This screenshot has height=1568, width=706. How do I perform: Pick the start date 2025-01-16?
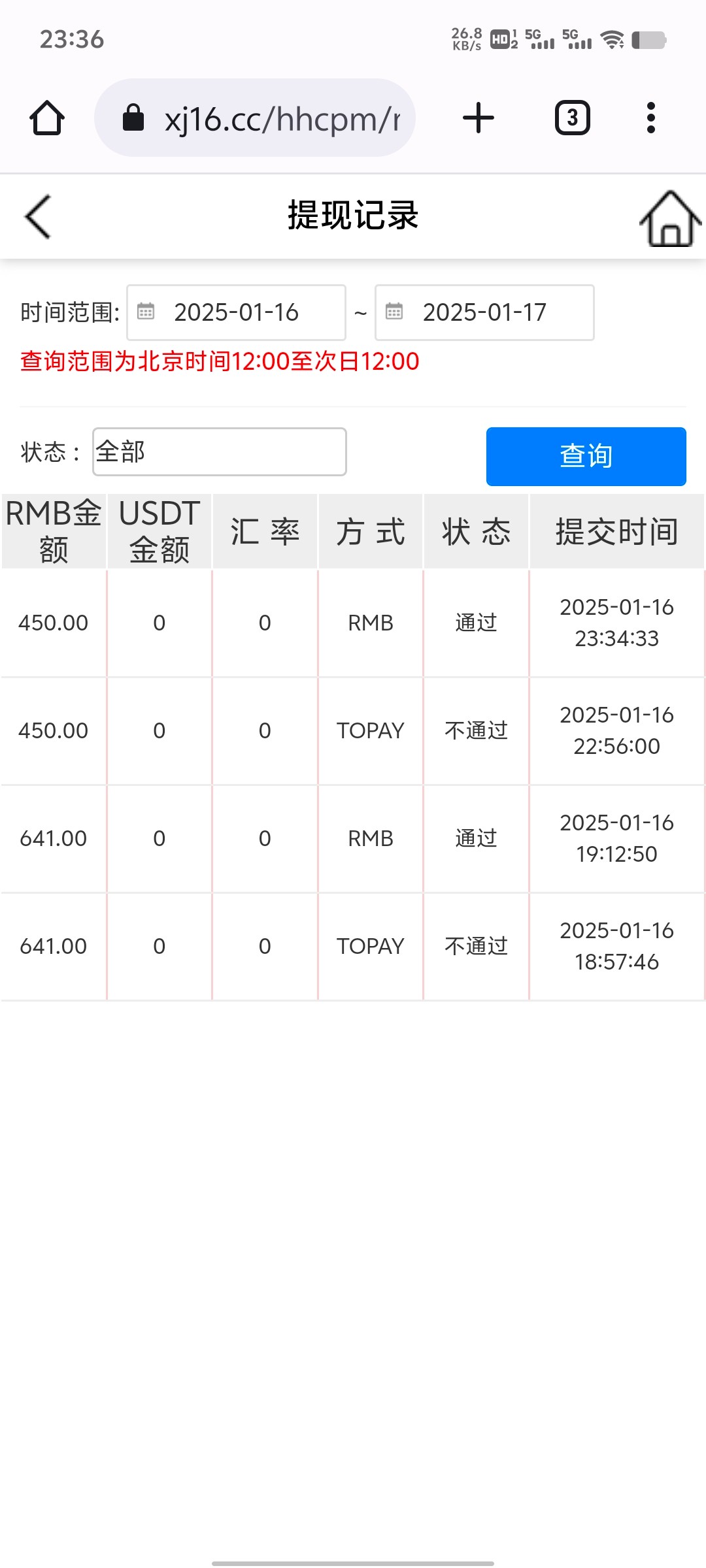coord(236,312)
